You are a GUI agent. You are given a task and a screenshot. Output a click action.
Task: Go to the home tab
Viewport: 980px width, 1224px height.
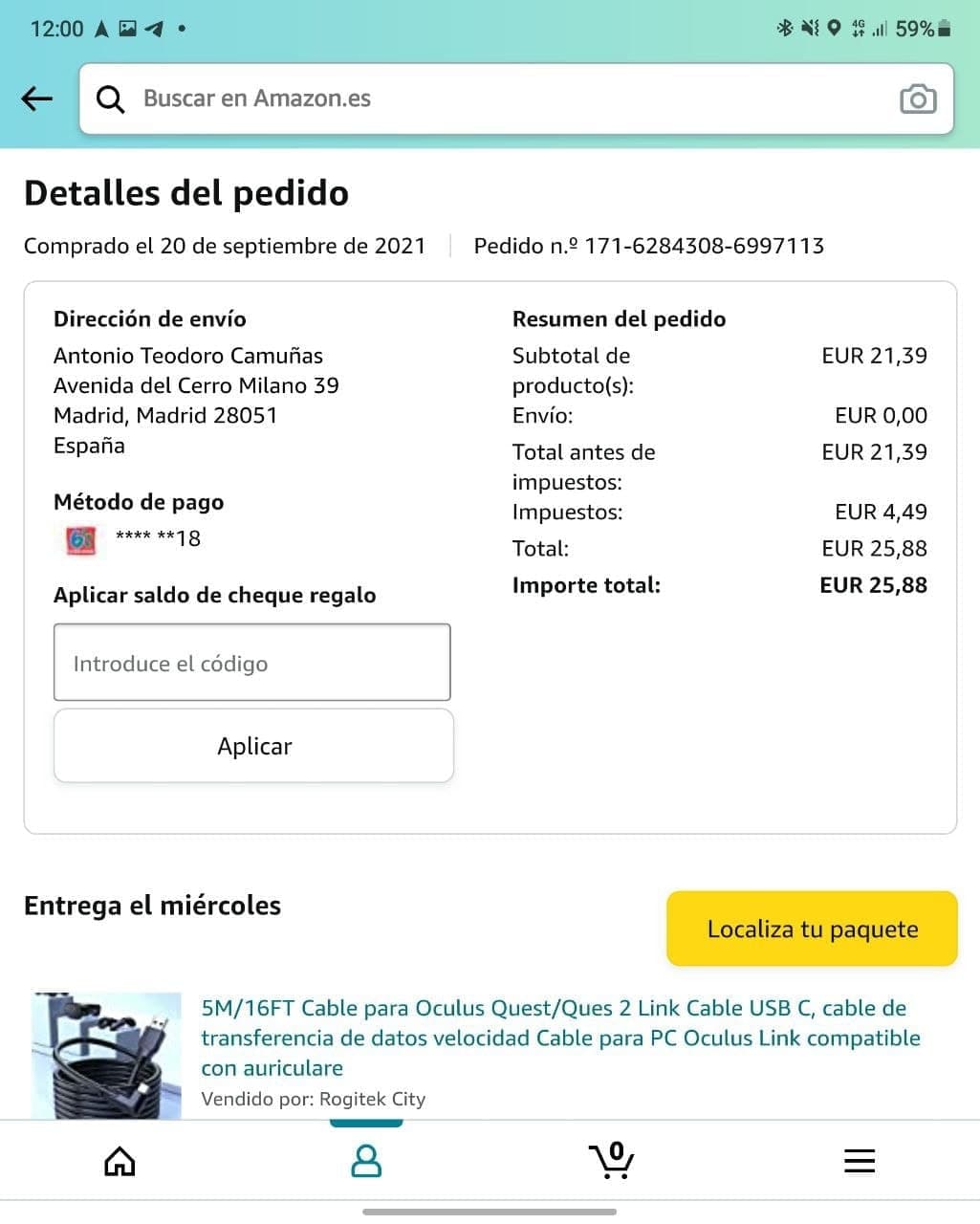click(x=120, y=1162)
